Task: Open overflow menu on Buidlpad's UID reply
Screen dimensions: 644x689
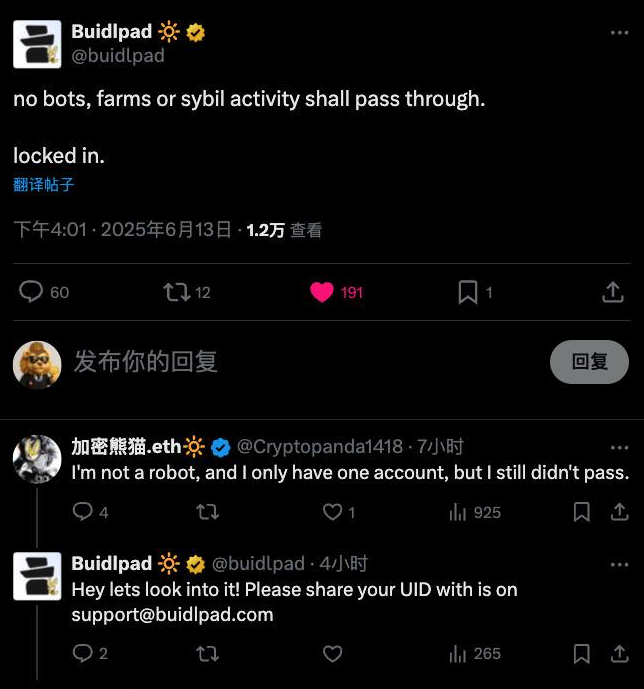Action: [620, 563]
